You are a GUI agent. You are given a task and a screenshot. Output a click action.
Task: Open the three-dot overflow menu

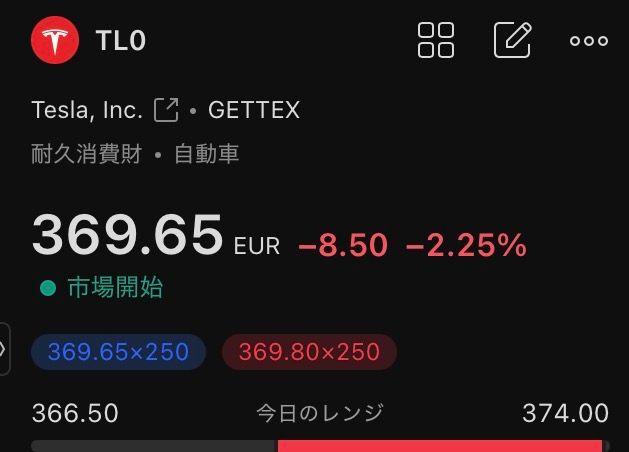[588, 41]
